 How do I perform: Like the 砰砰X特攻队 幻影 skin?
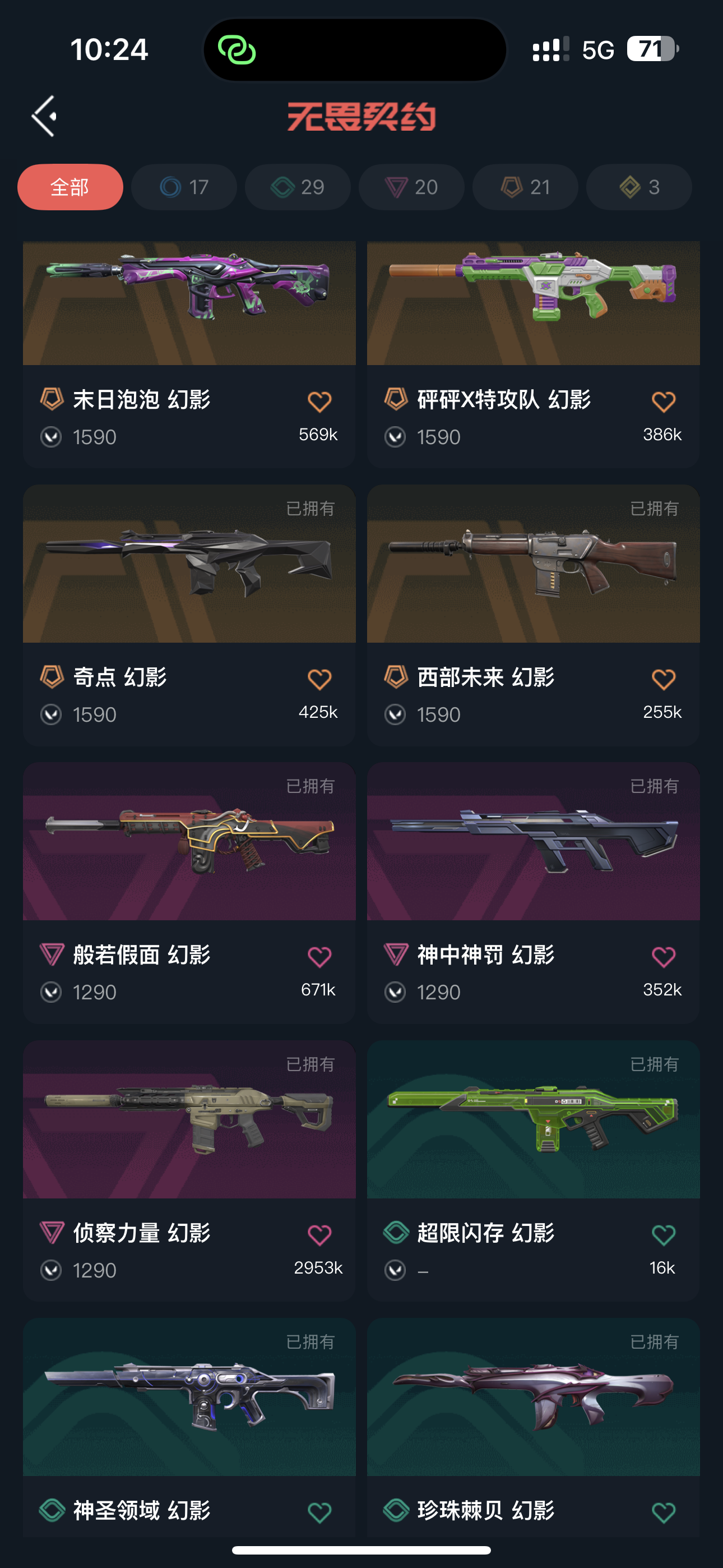(664, 402)
